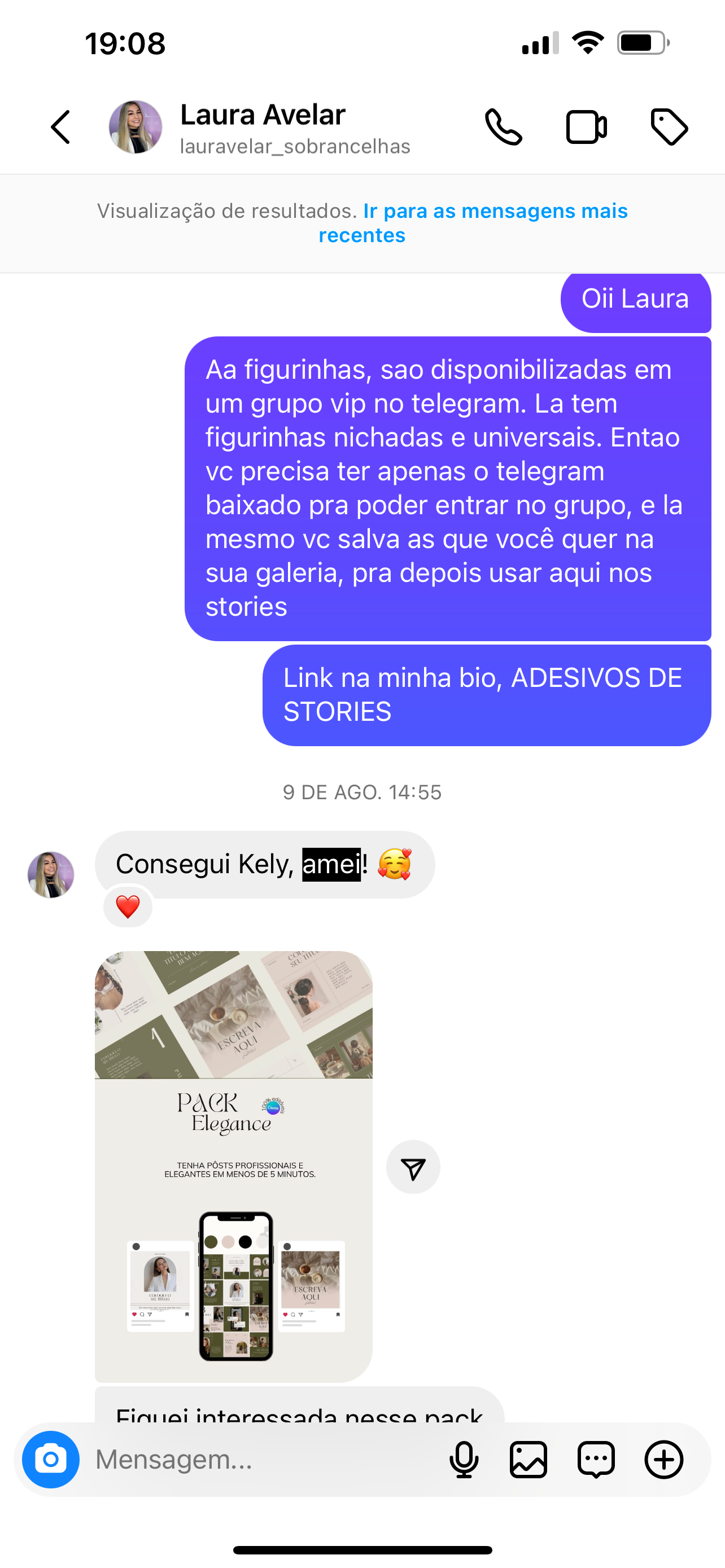Attach a photo from the gallery

click(x=529, y=1459)
